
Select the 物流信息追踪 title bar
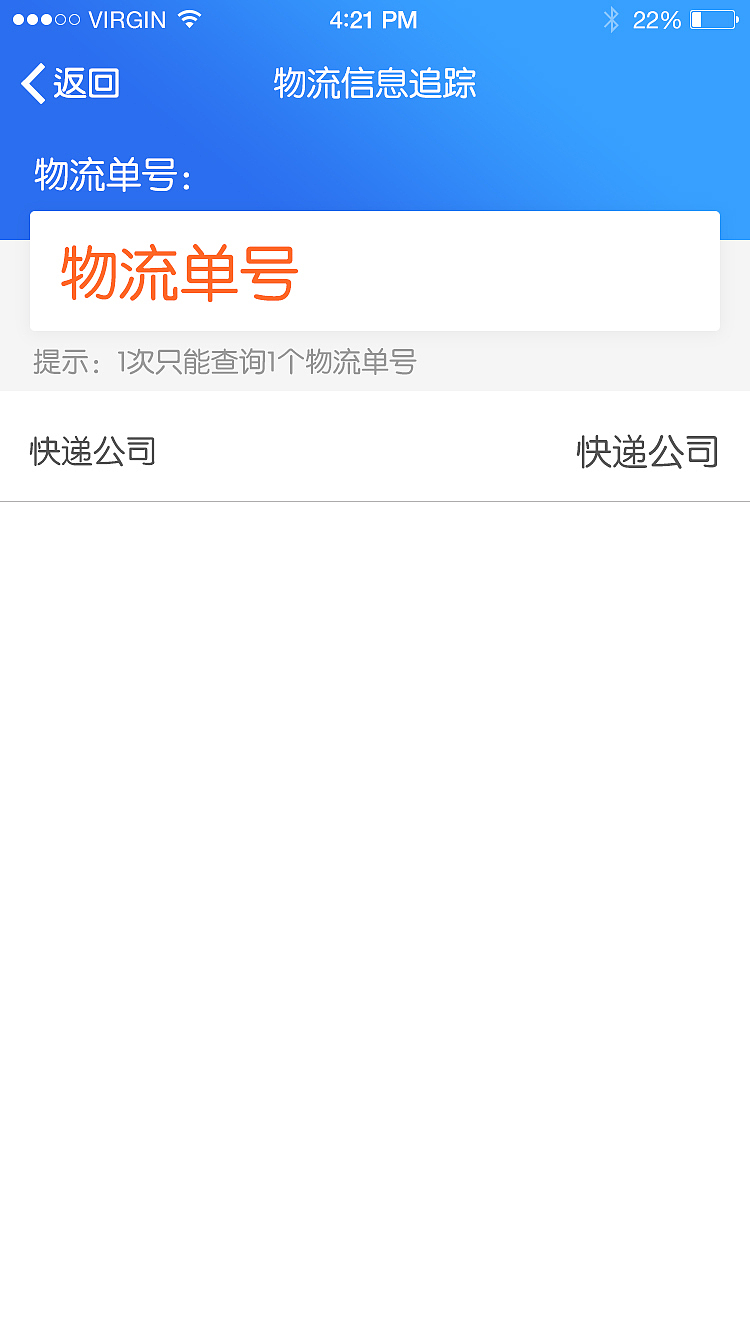(x=375, y=84)
